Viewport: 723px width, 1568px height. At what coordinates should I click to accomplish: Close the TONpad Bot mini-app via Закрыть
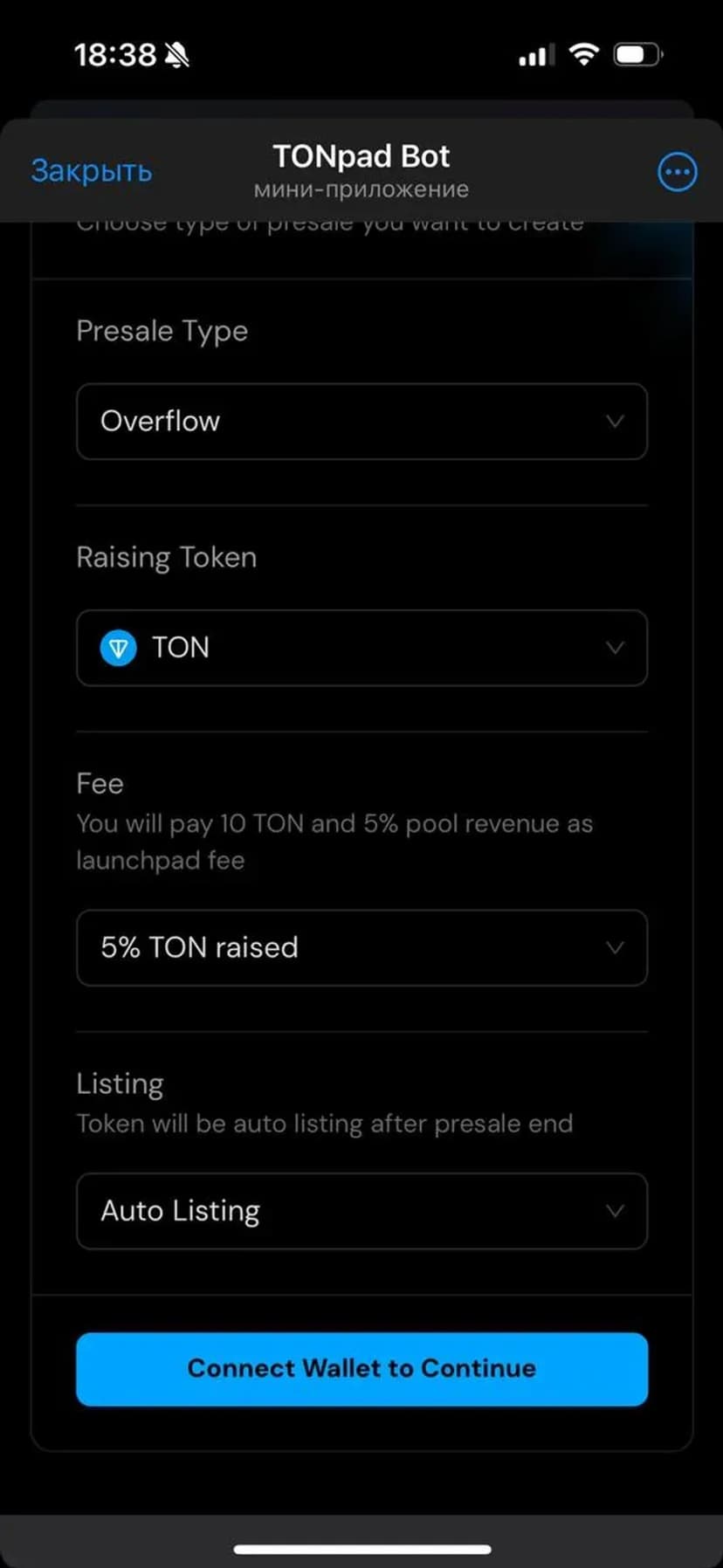[x=92, y=171]
